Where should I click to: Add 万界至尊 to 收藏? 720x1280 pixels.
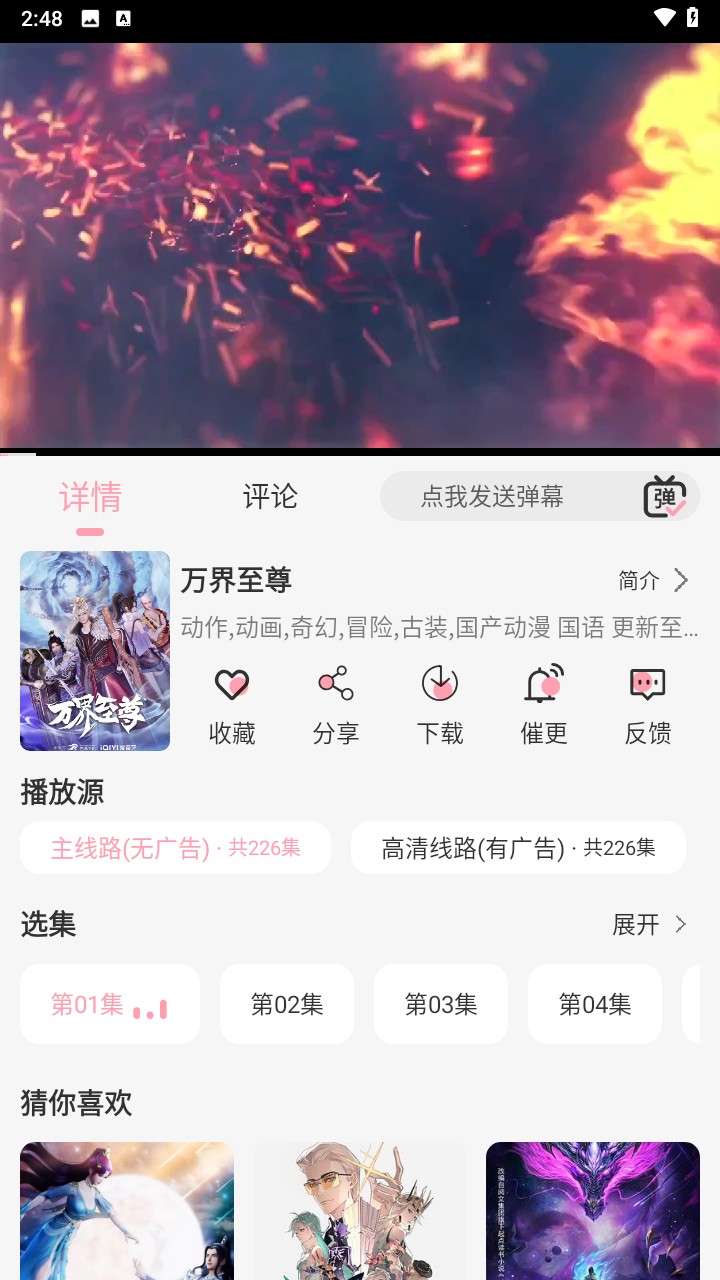232,705
